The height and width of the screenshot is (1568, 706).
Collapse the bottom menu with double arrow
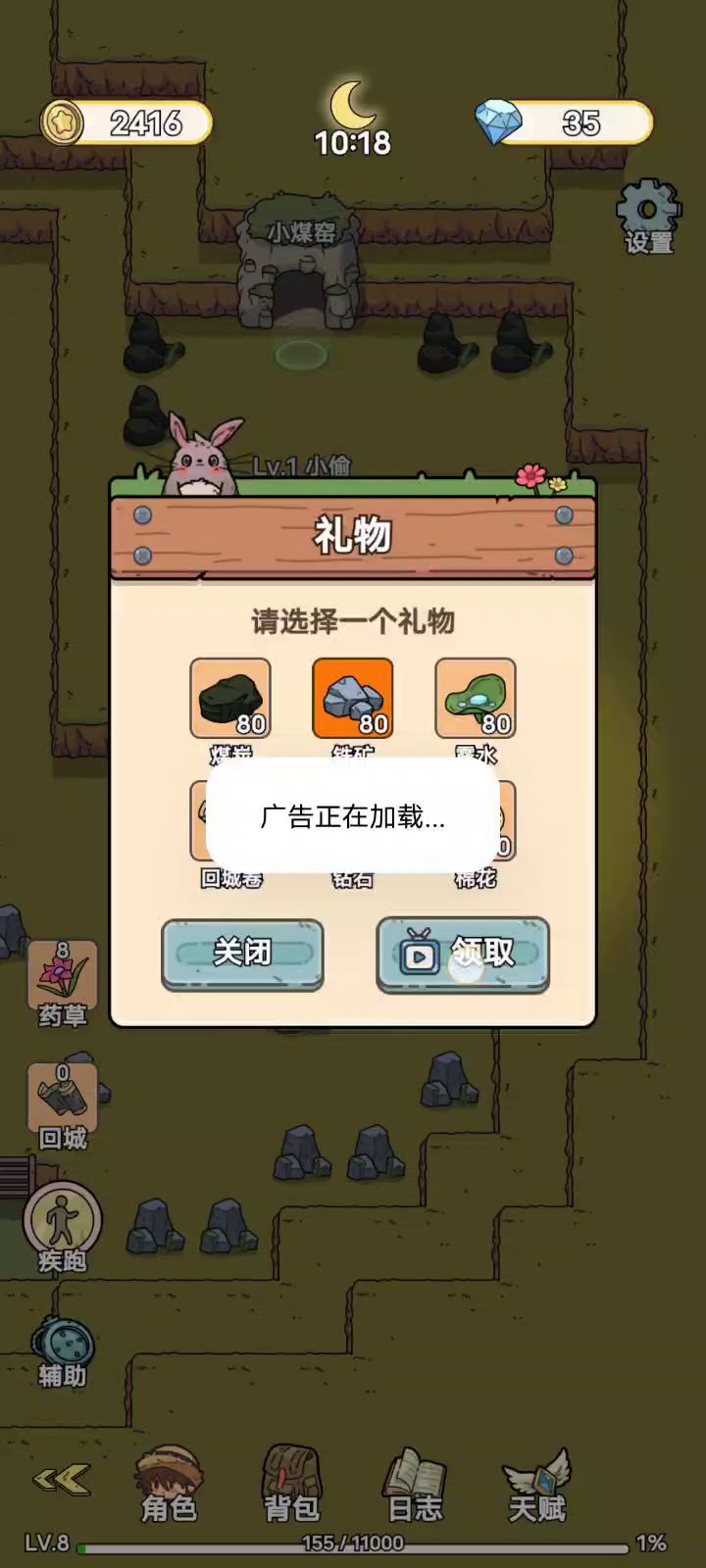coord(61,1480)
